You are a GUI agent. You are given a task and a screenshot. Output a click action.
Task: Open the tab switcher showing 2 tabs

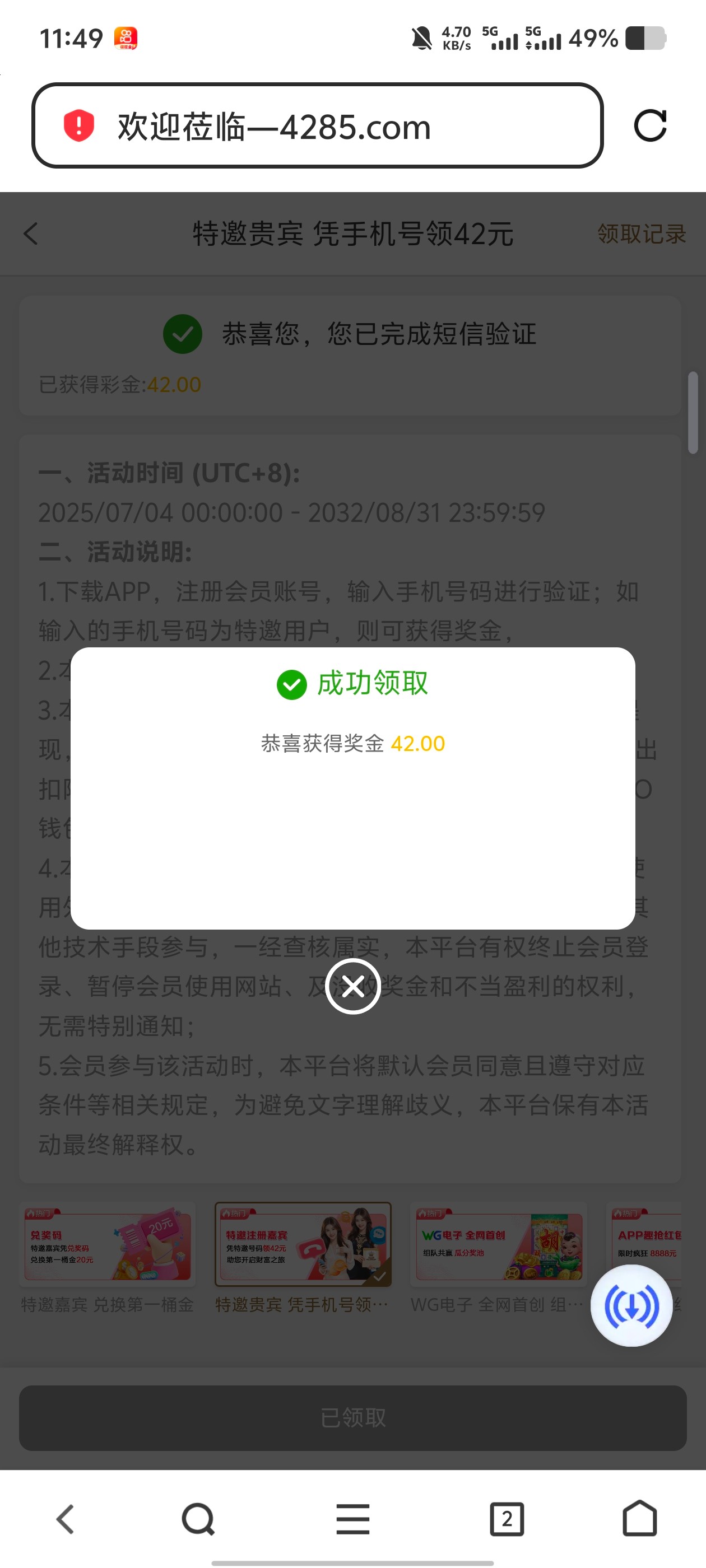click(507, 1519)
